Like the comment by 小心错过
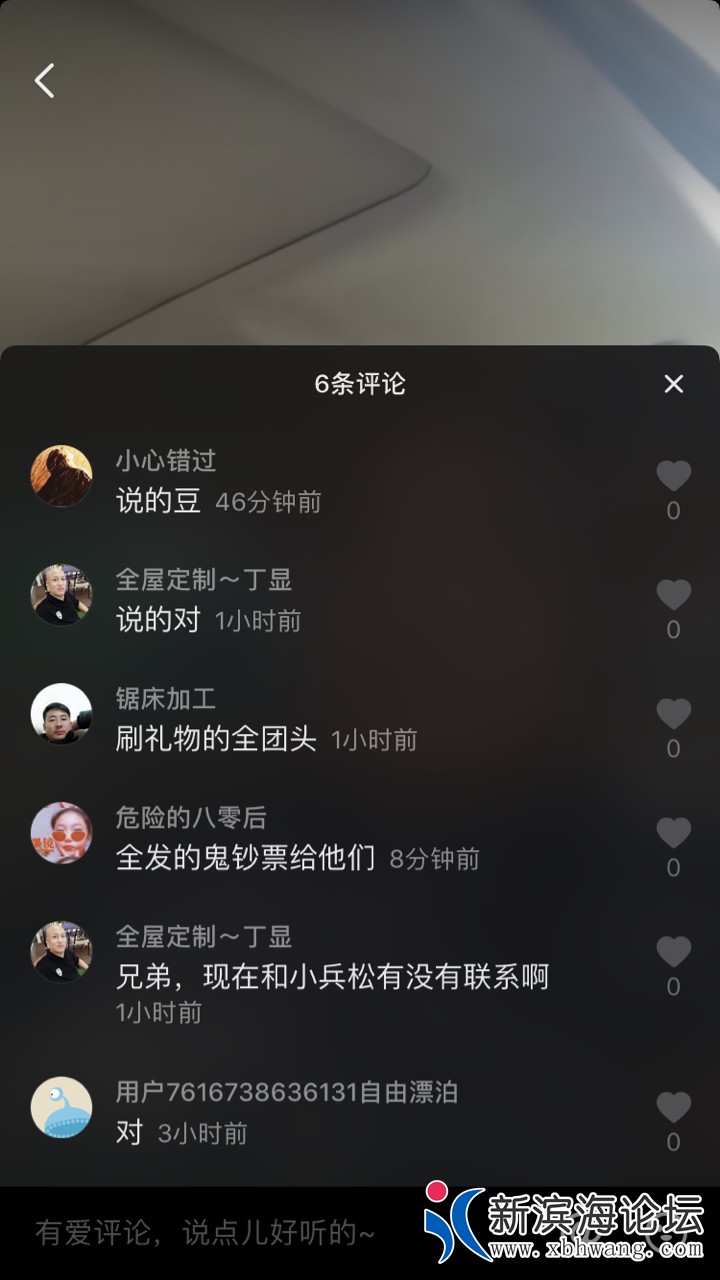 click(x=673, y=477)
